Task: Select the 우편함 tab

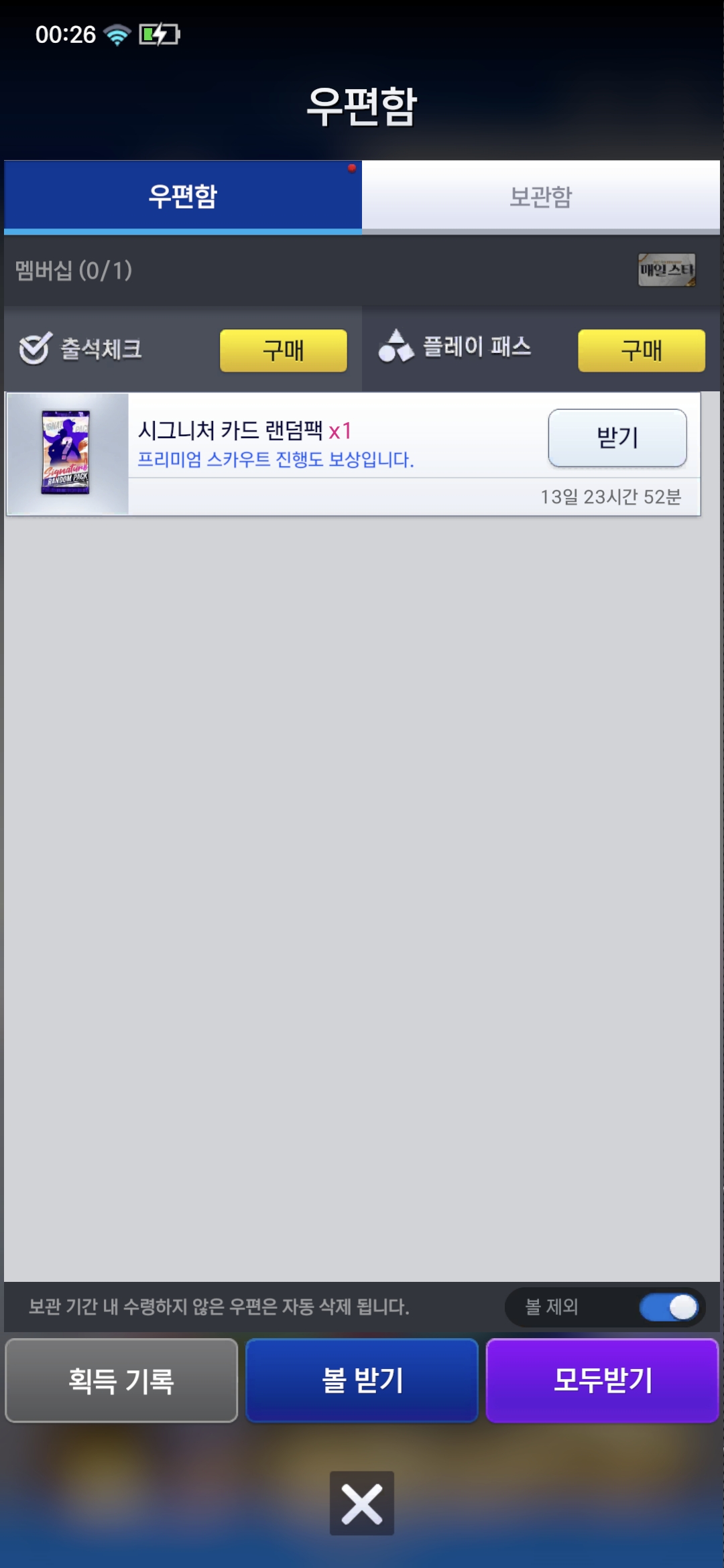Action: [183, 196]
